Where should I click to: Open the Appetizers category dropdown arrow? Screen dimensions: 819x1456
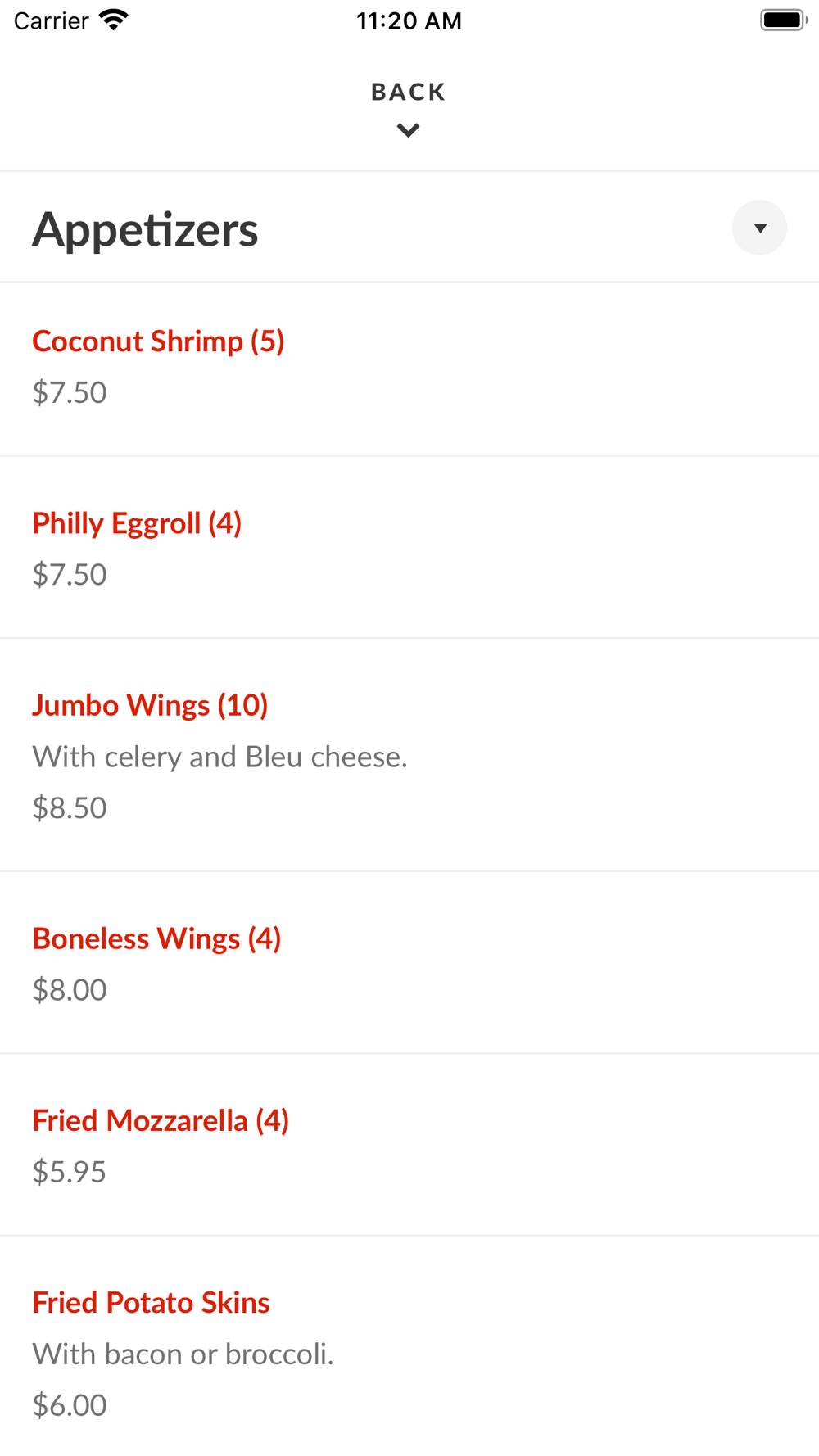pos(759,228)
